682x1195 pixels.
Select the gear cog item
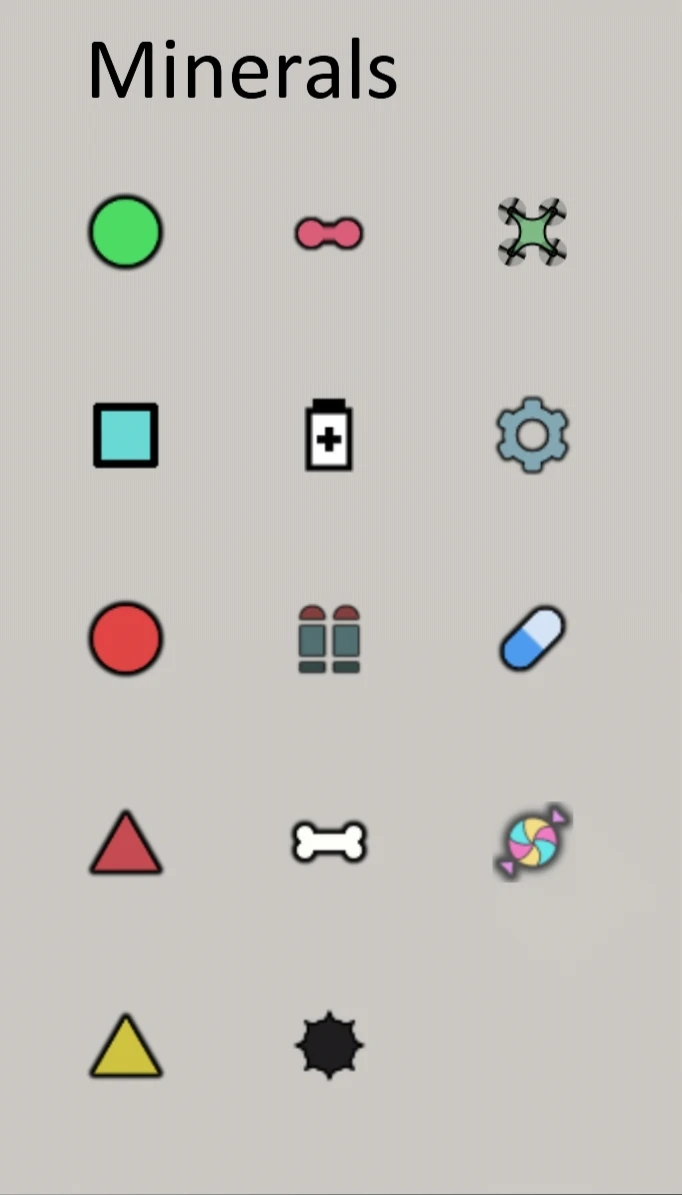pos(533,435)
